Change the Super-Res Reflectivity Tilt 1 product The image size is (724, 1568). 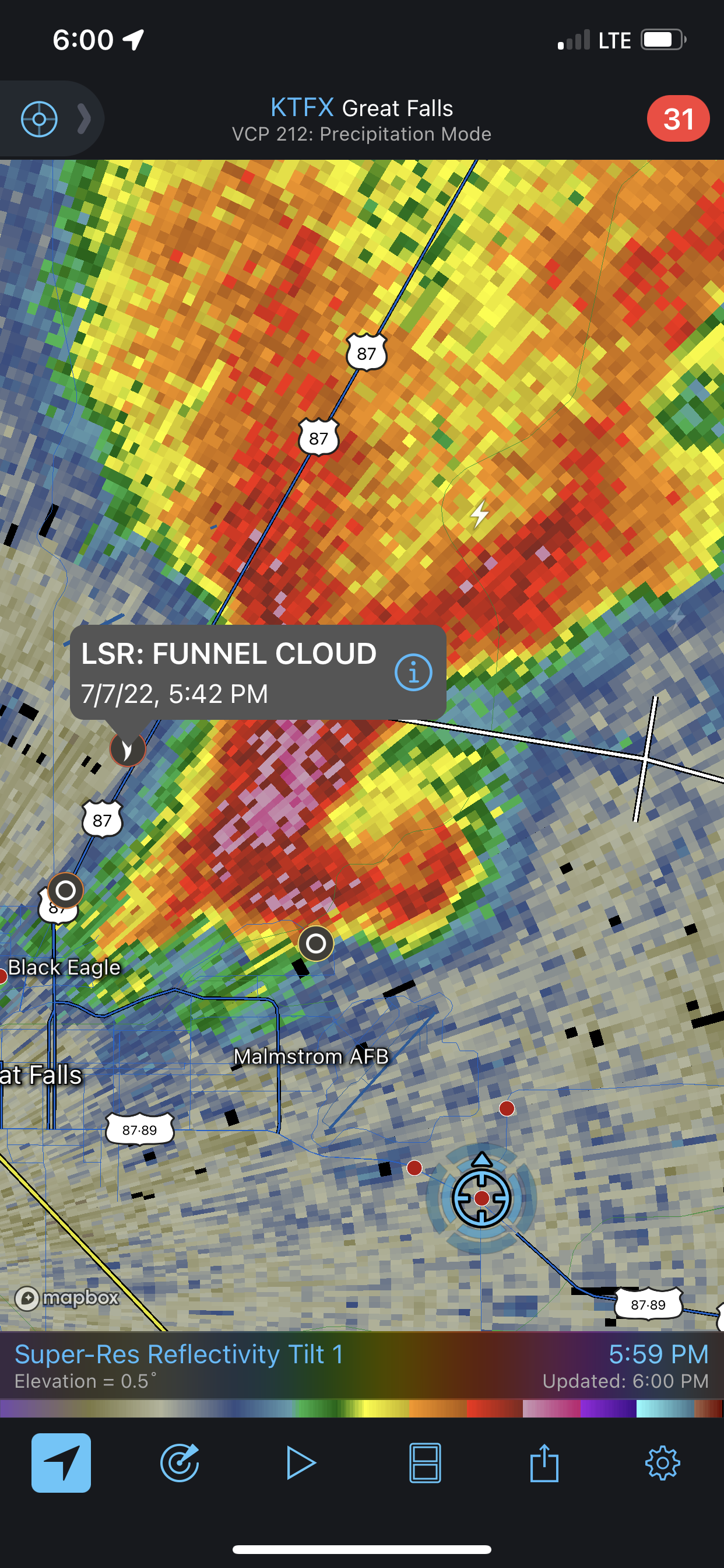[179, 1355]
